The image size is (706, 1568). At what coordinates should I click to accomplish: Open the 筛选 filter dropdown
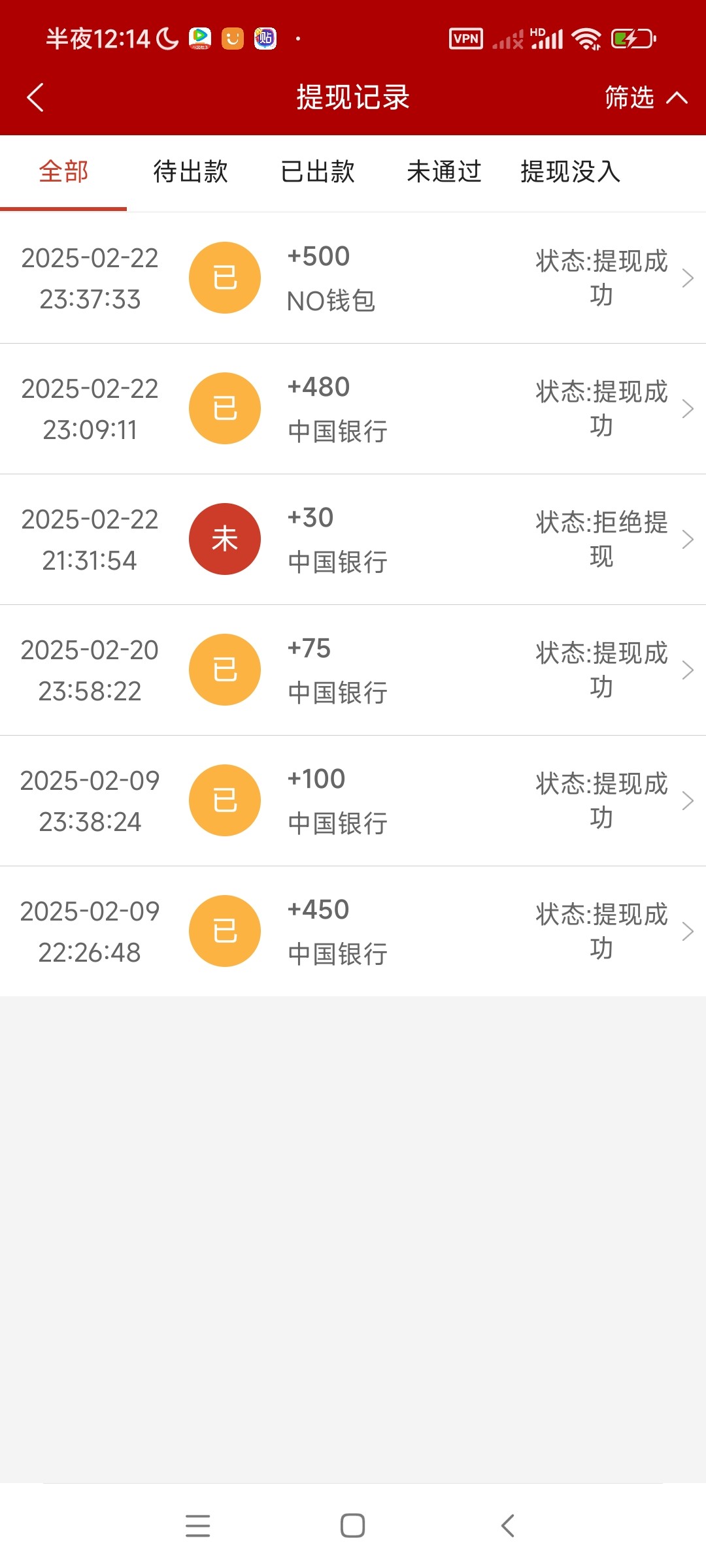click(645, 97)
